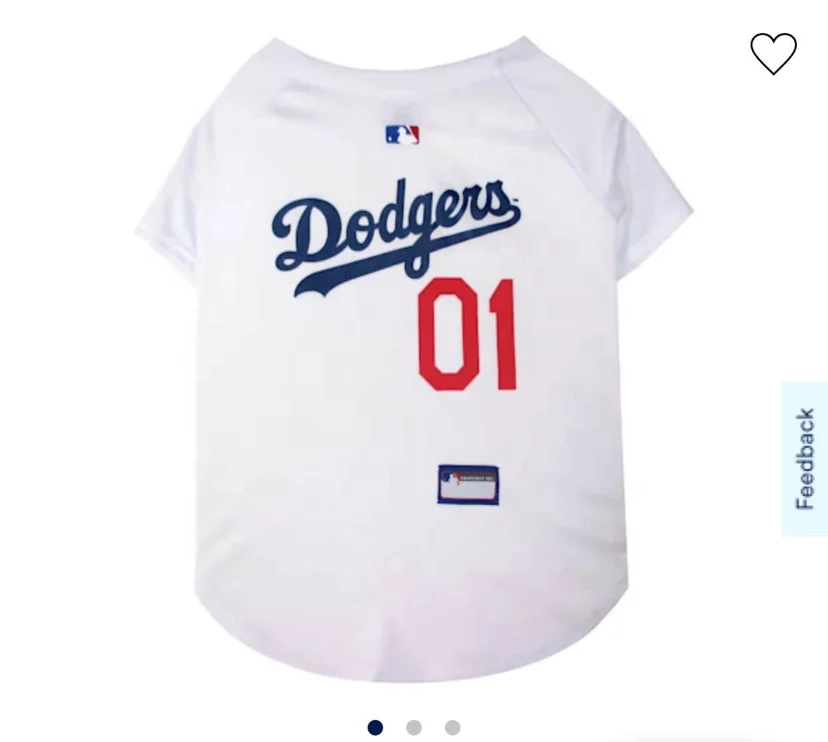This screenshot has width=828, height=742.
Task: Add the Dodgers jersey to favorites
Action: [x=773, y=53]
